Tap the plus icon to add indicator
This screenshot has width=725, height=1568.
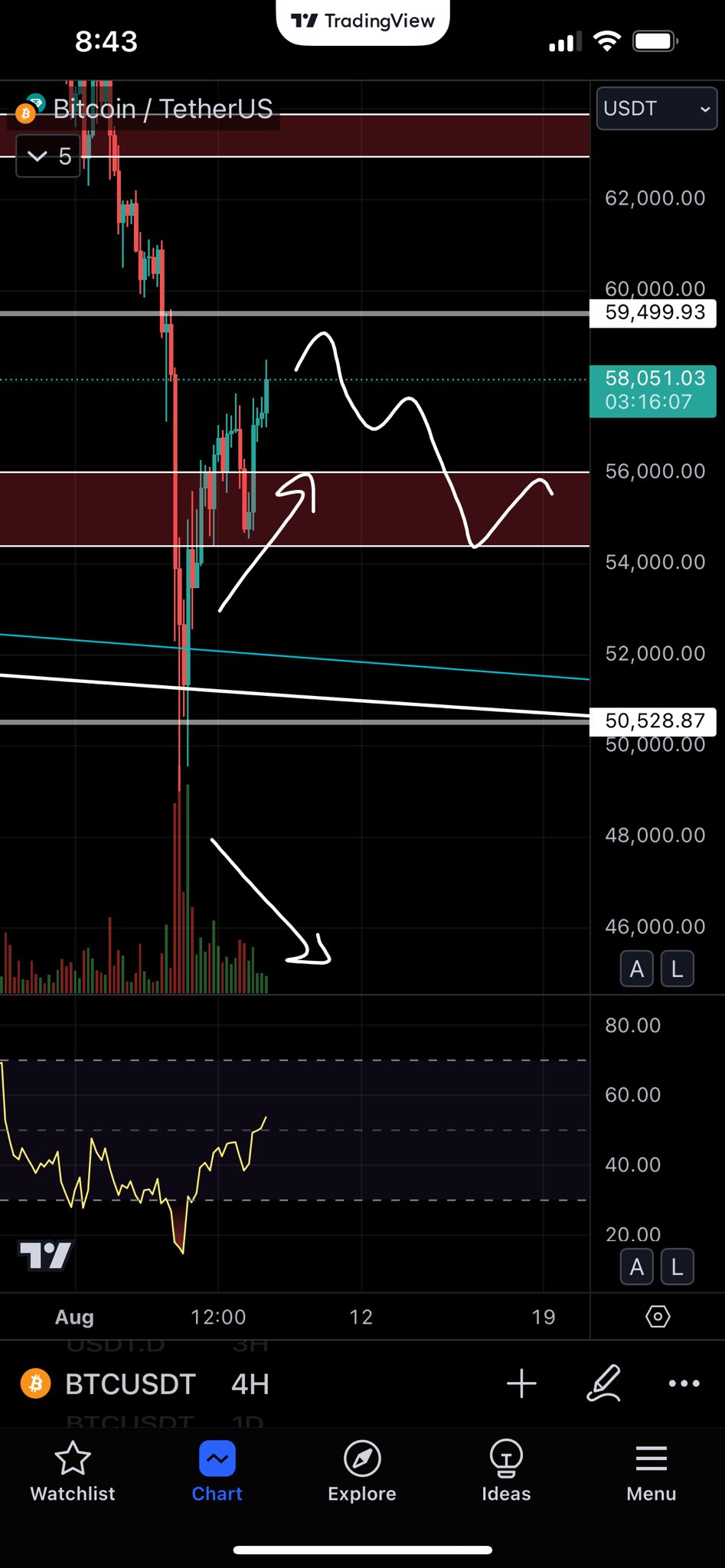click(521, 1383)
